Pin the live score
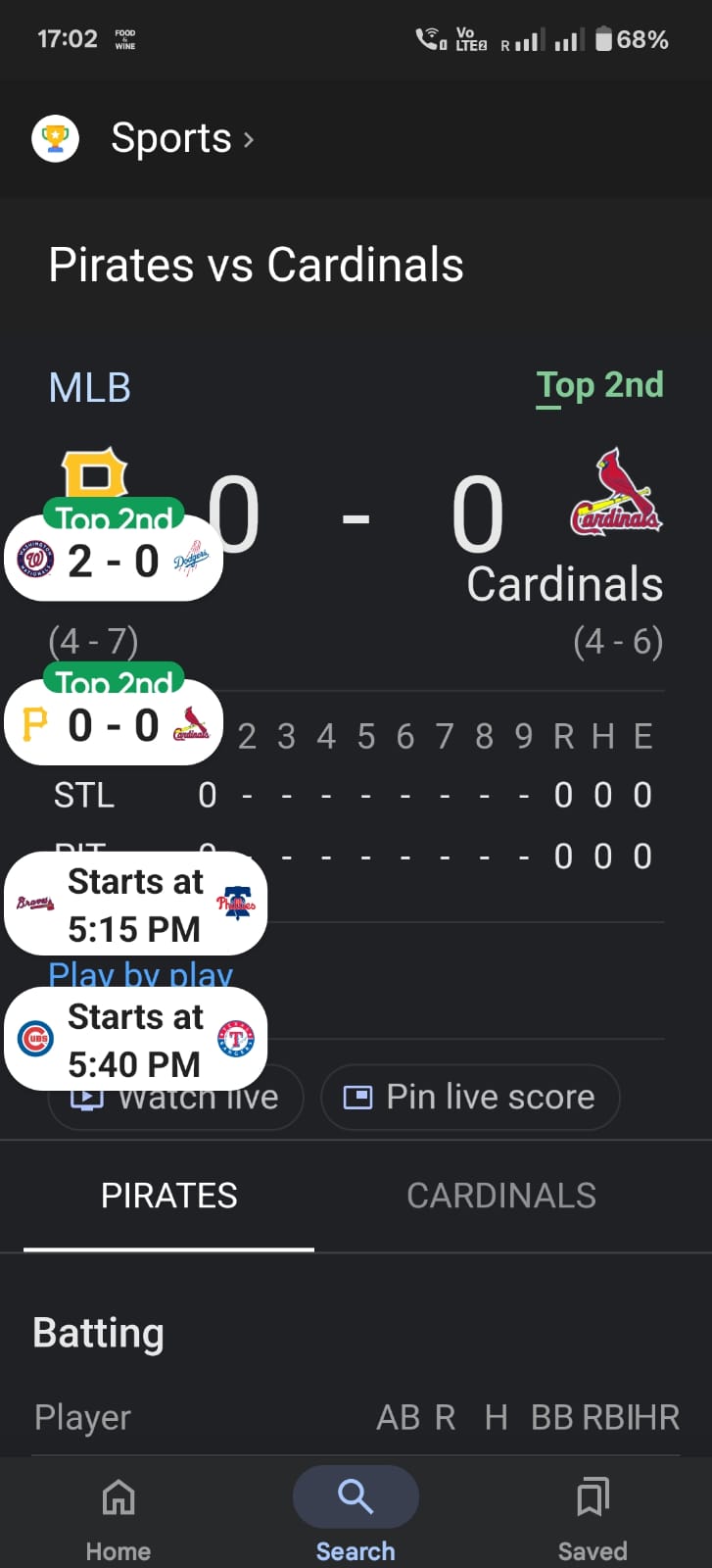The height and width of the screenshot is (1568, 712). click(x=470, y=1097)
